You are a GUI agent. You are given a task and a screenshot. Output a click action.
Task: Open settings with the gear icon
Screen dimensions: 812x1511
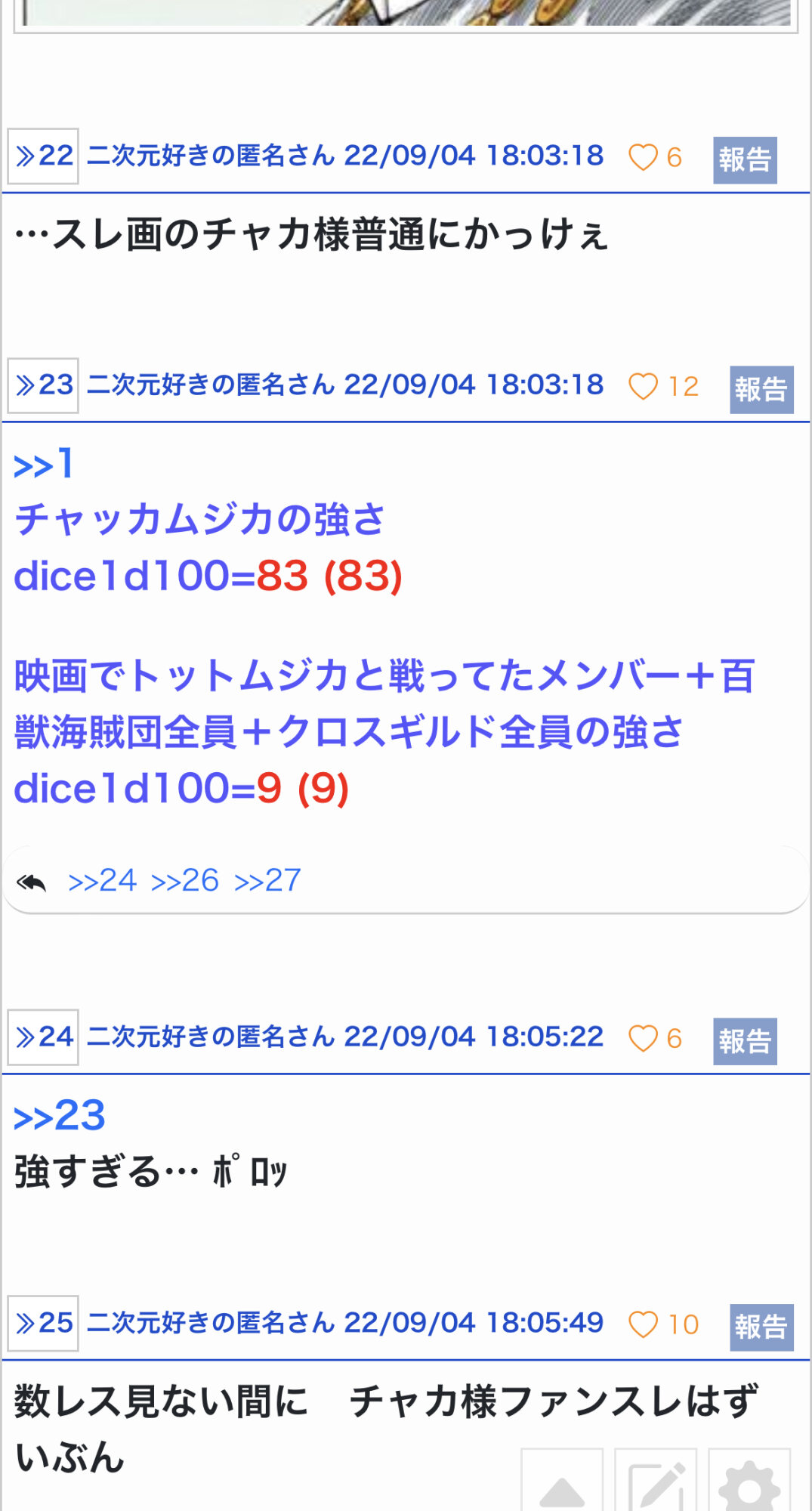point(749,1481)
